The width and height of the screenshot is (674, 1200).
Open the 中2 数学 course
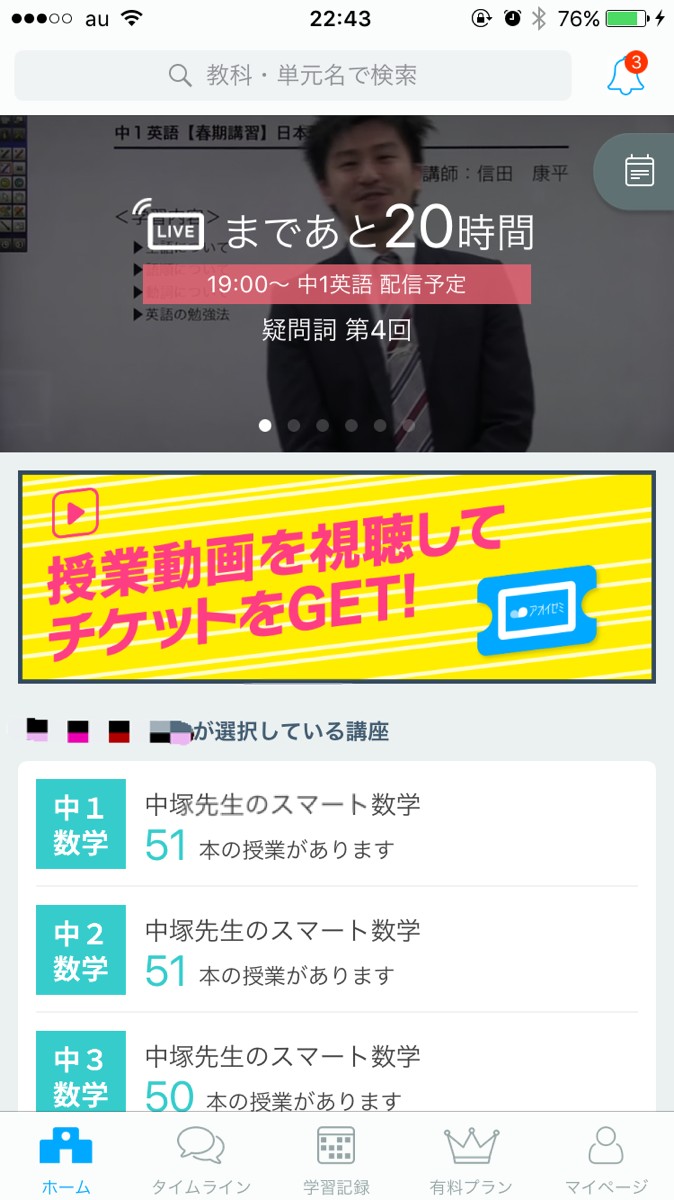336,950
